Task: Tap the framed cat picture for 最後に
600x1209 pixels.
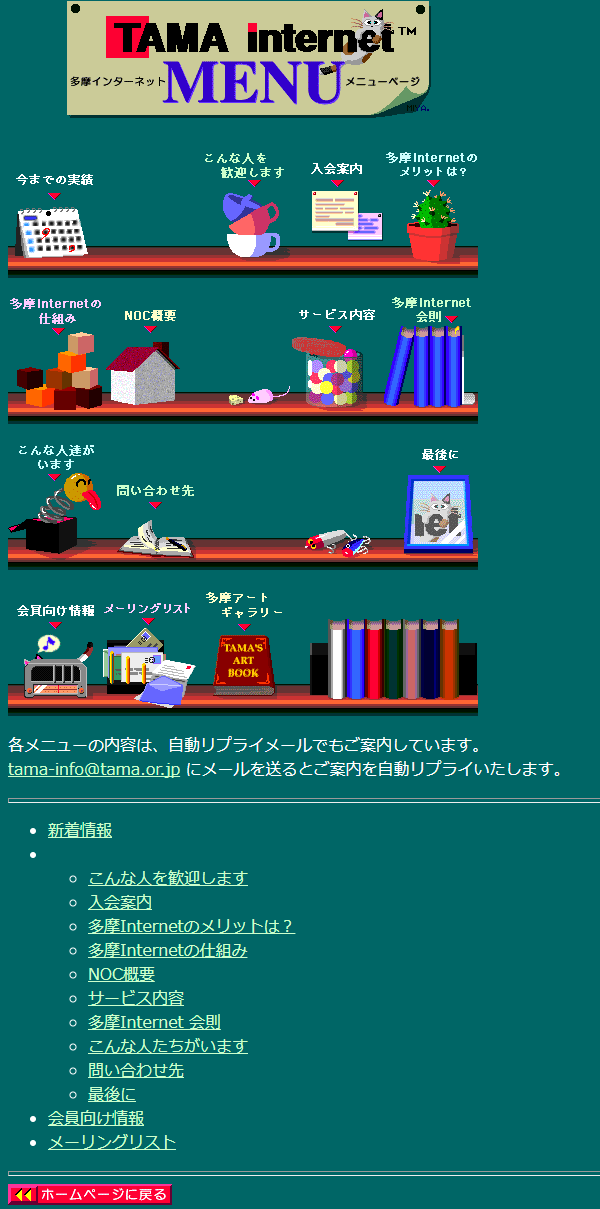Action: [438, 514]
